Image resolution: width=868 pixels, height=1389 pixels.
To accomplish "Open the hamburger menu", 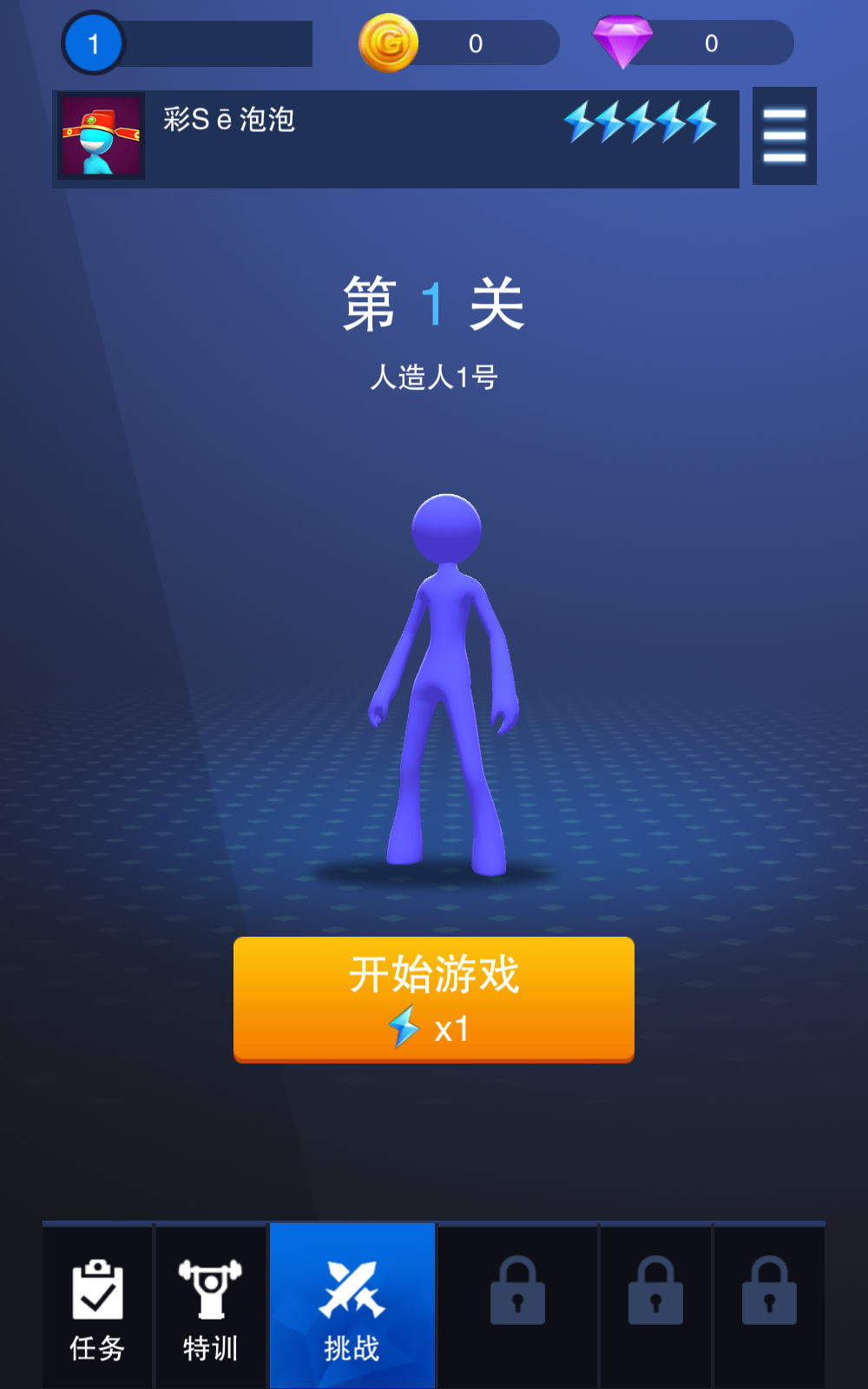I will pyautogui.click(x=784, y=135).
